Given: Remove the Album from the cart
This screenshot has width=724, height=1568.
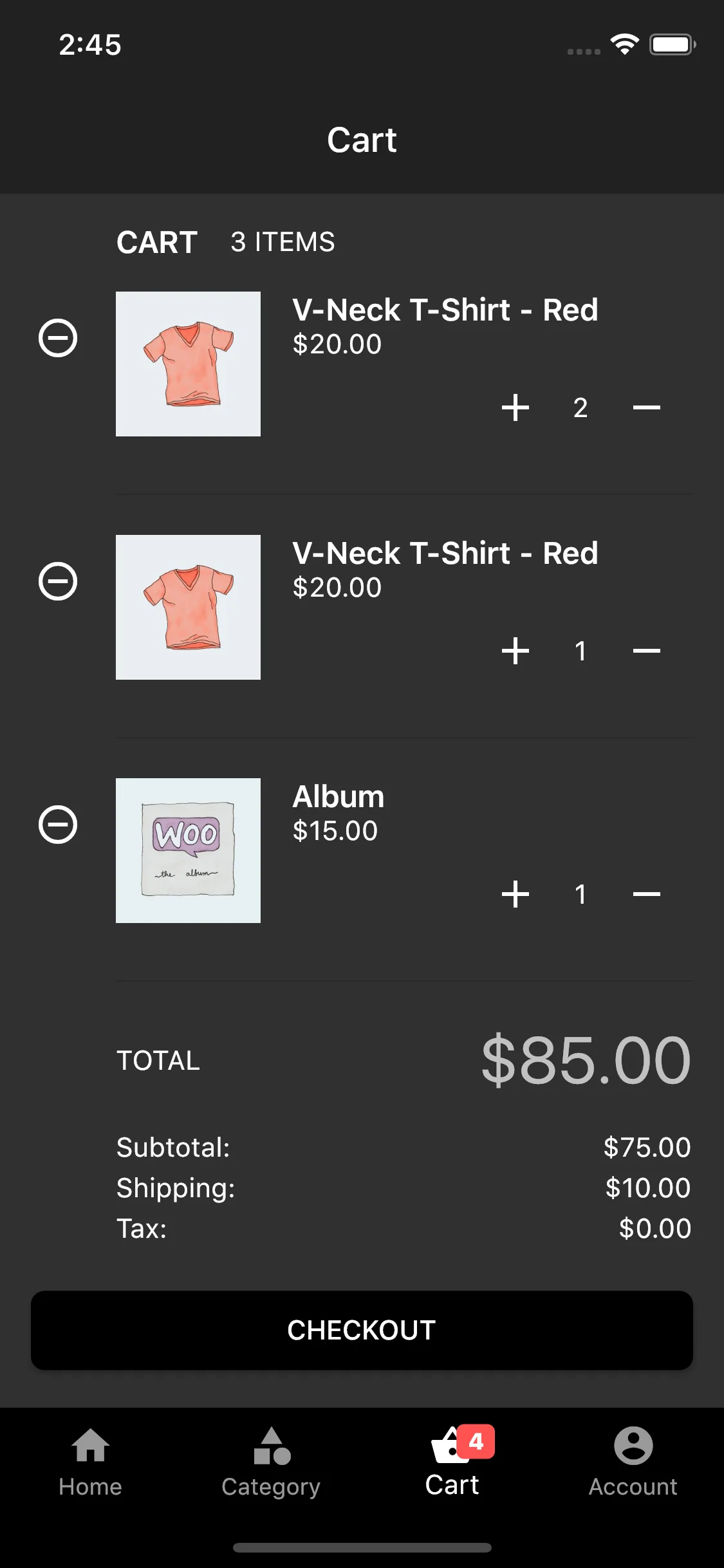Looking at the screenshot, I should pos(58,825).
